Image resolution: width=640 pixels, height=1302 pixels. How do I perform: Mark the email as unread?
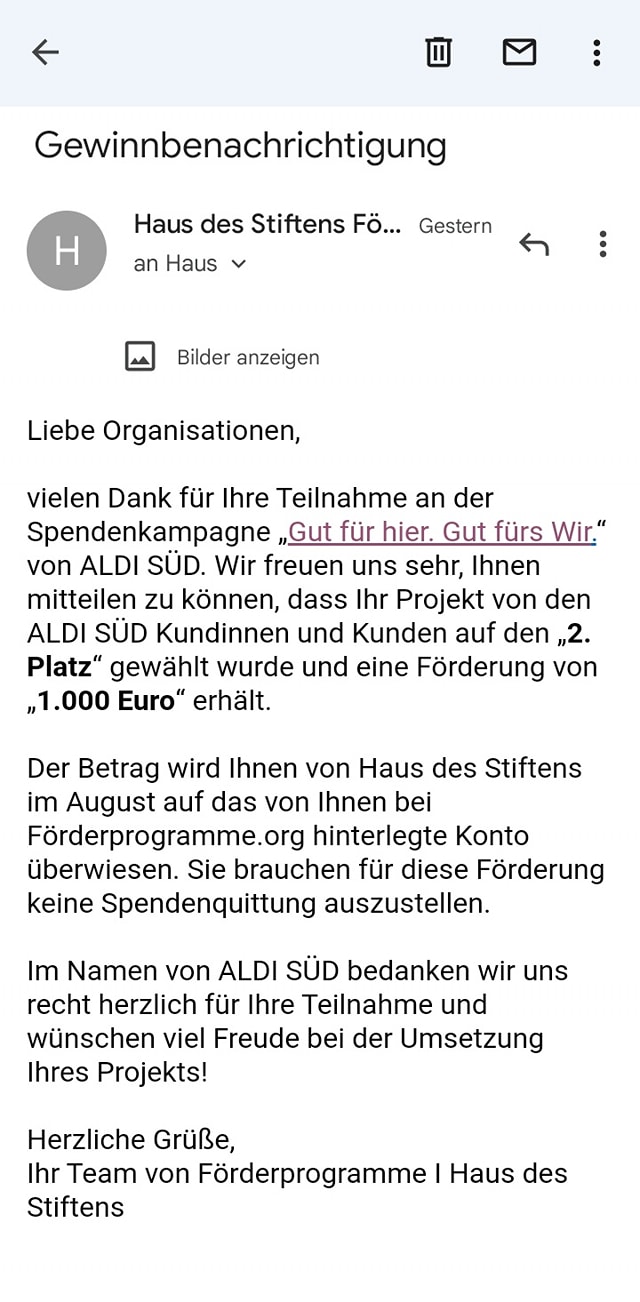tap(519, 52)
